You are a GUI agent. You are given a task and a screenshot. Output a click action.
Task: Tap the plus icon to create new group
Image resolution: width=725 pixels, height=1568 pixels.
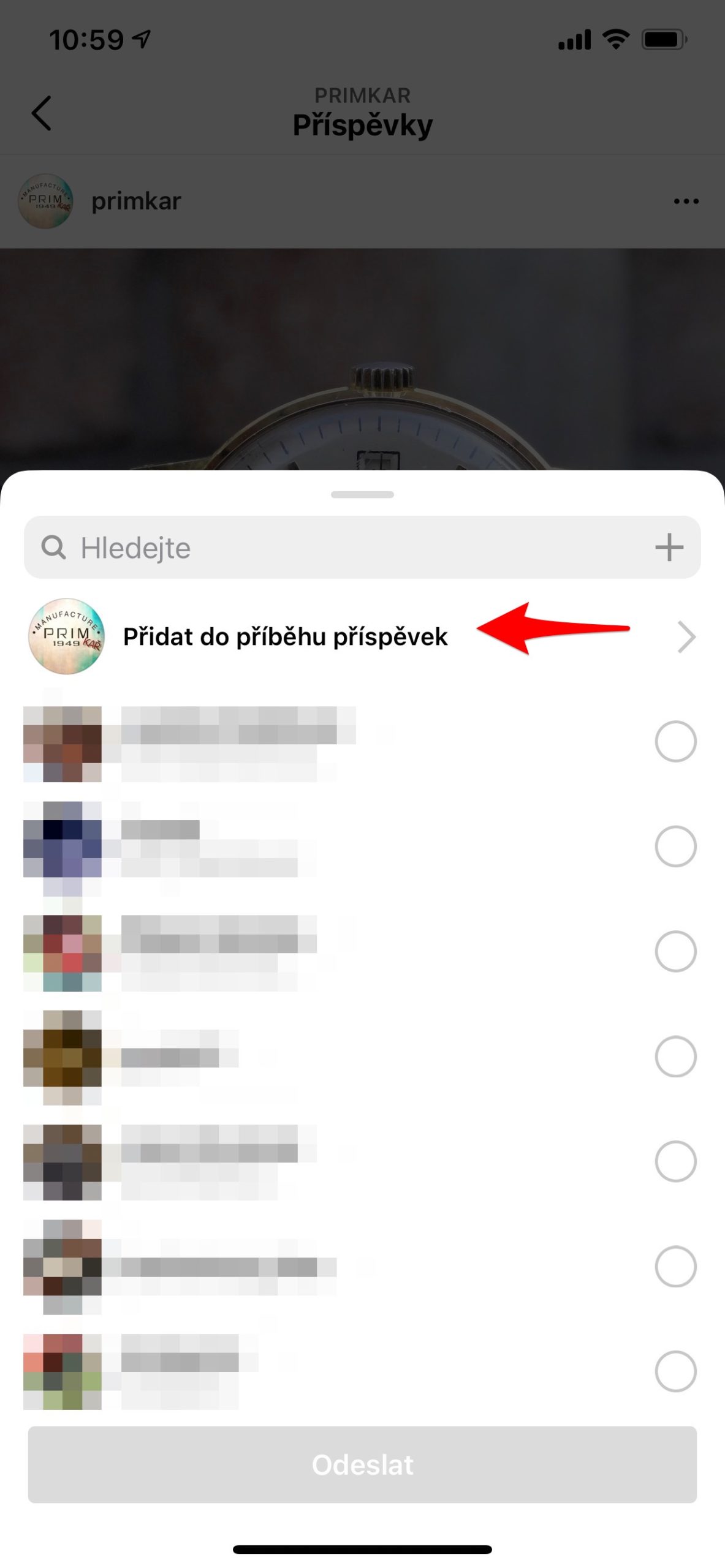click(x=670, y=547)
